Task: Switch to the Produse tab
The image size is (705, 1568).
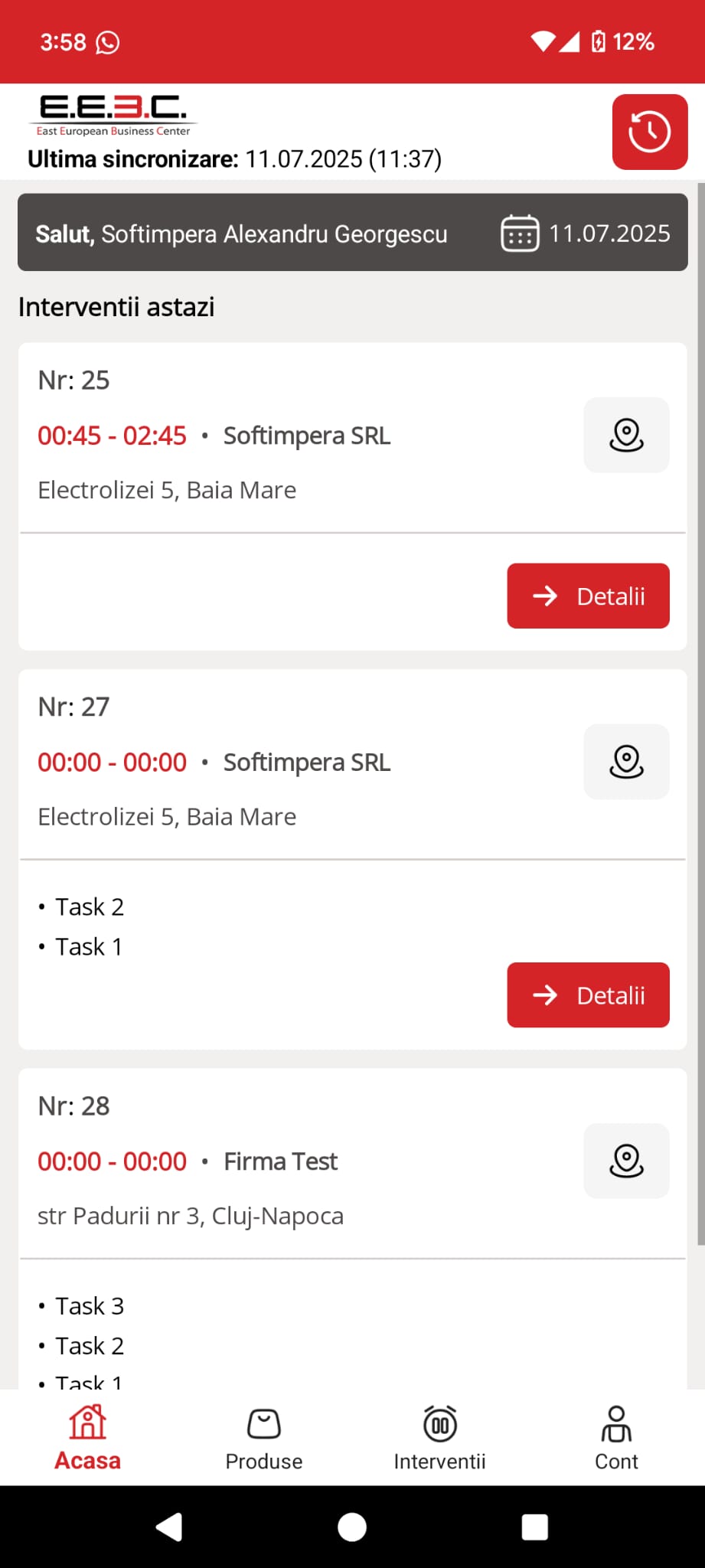Action: (264, 1438)
